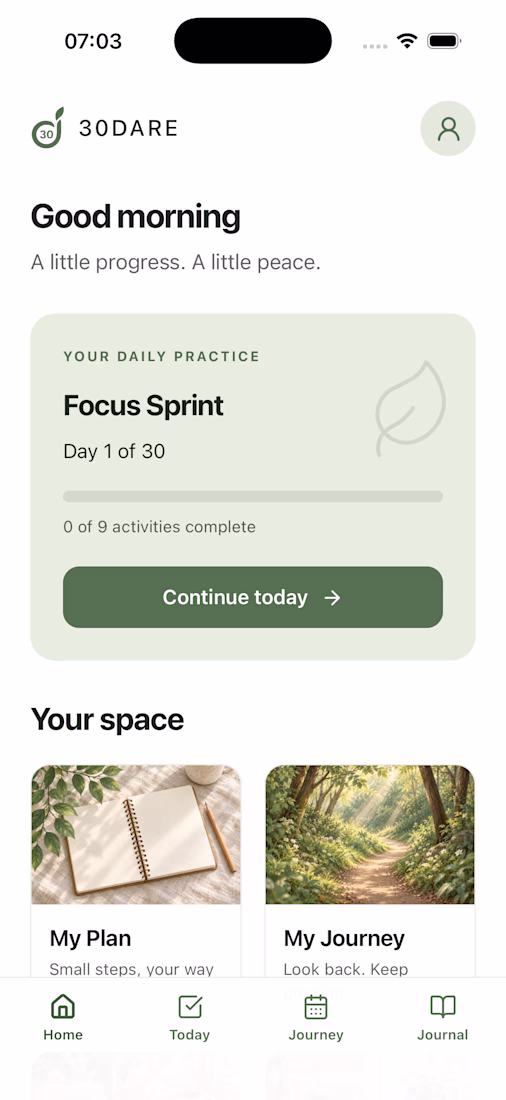
Task: Select the Journal tab
Action: tap(443, 1017)
